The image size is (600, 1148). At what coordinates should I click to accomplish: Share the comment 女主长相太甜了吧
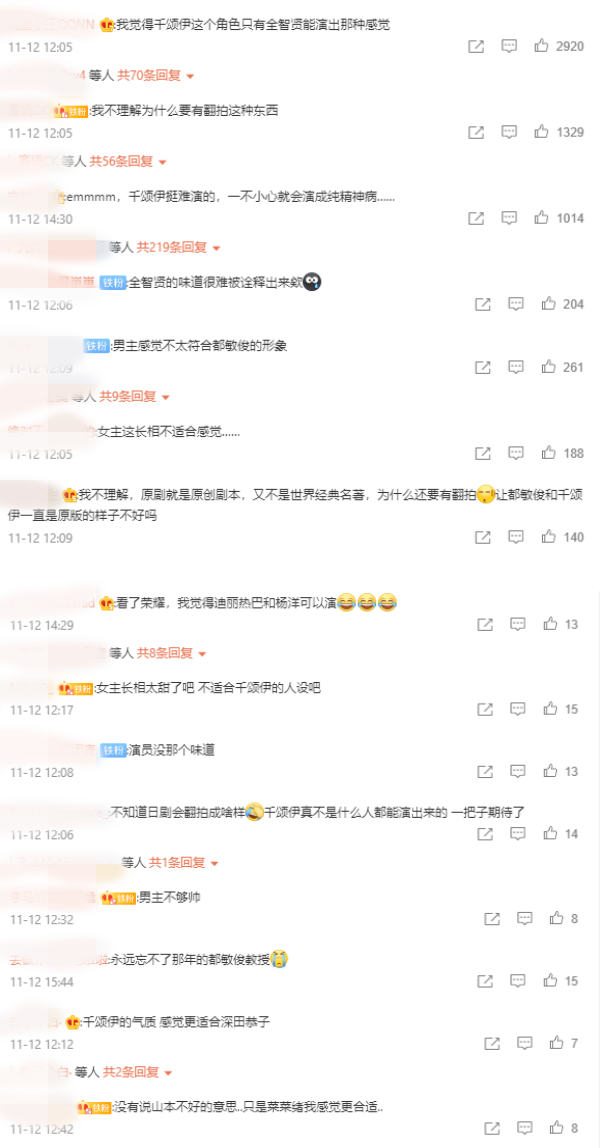[484, 710]
